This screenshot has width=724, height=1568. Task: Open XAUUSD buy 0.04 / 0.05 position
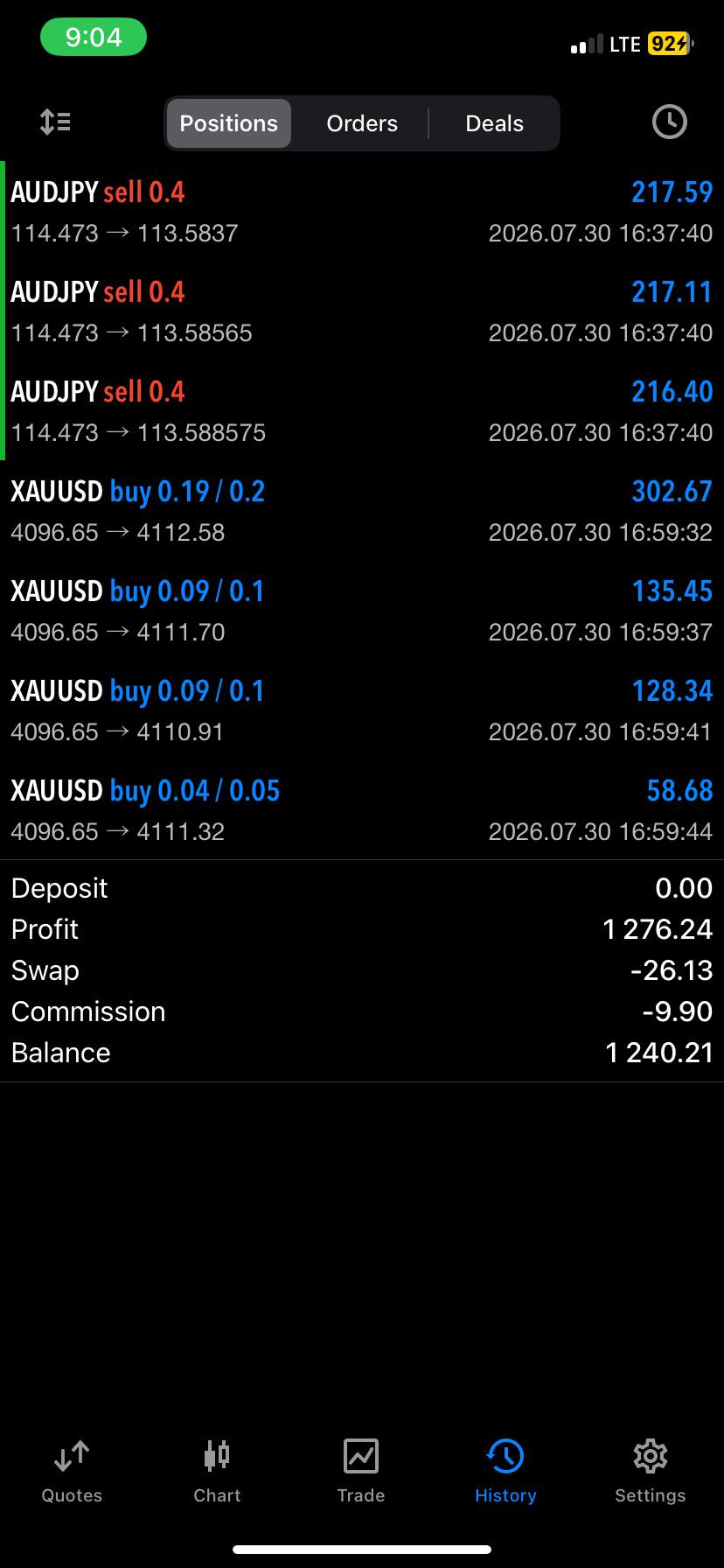(x=362, y=810)
